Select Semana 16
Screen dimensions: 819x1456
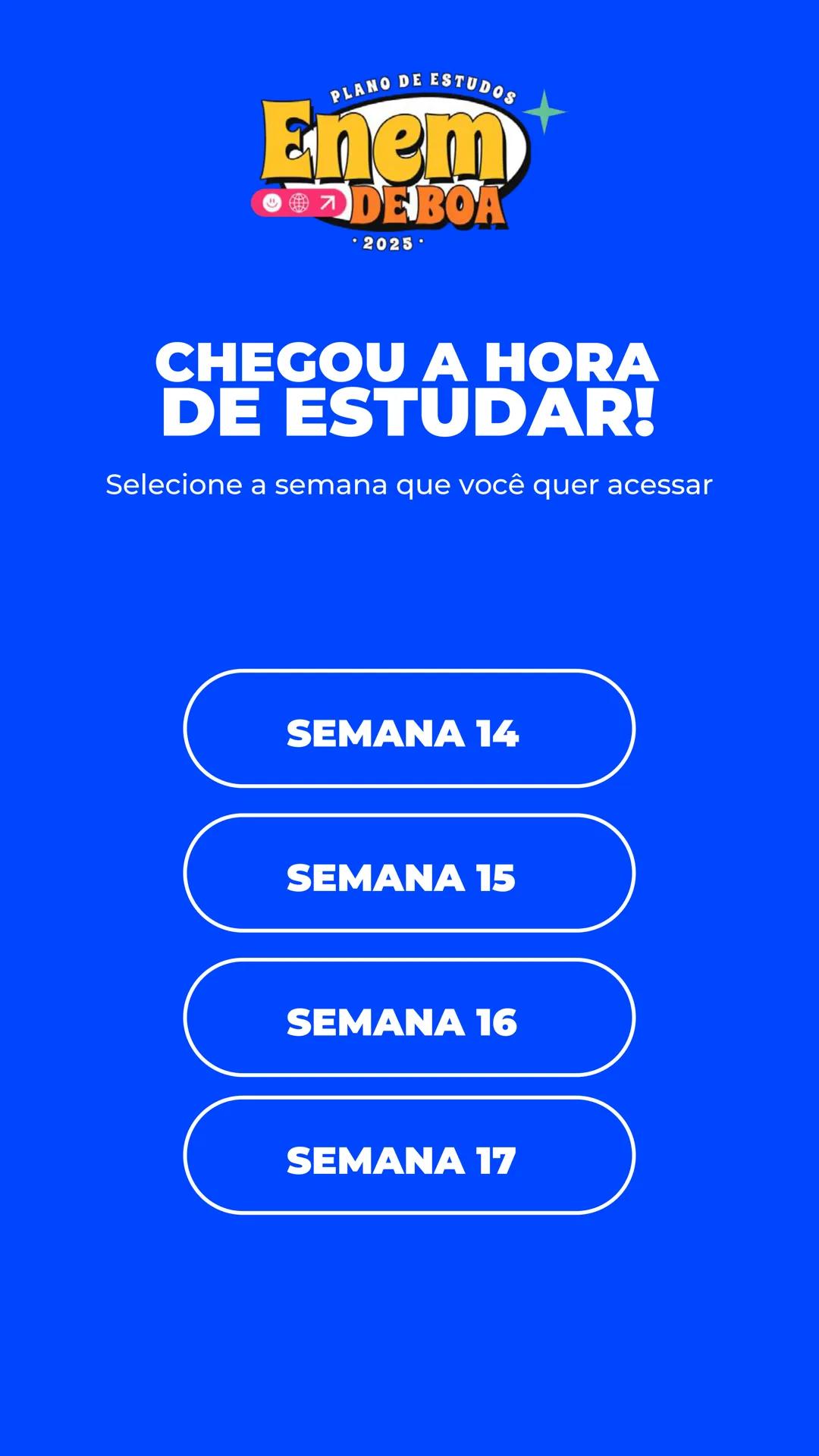point(409,1022)
